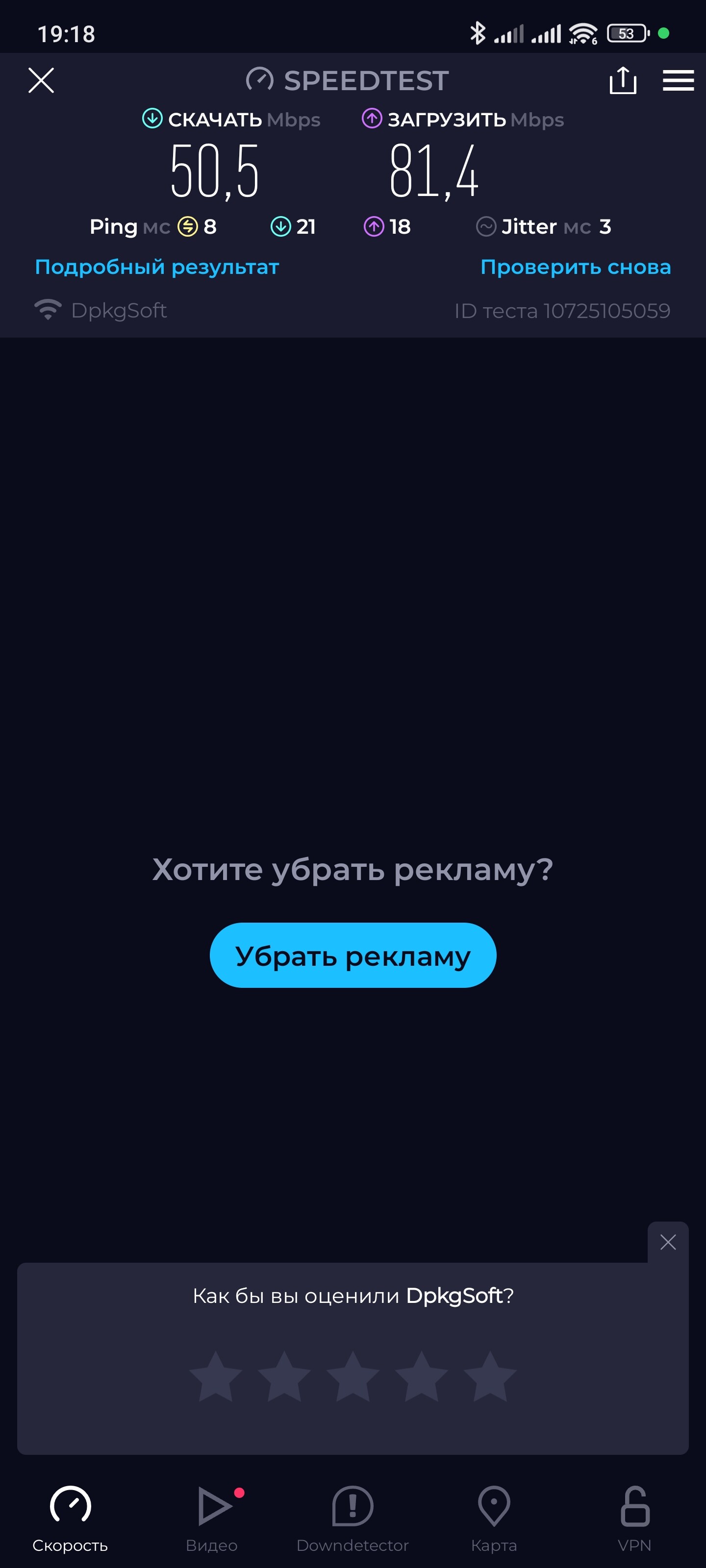Open the hamburger menu
This screenshot has height=1568, width=706.
[678, 80]
